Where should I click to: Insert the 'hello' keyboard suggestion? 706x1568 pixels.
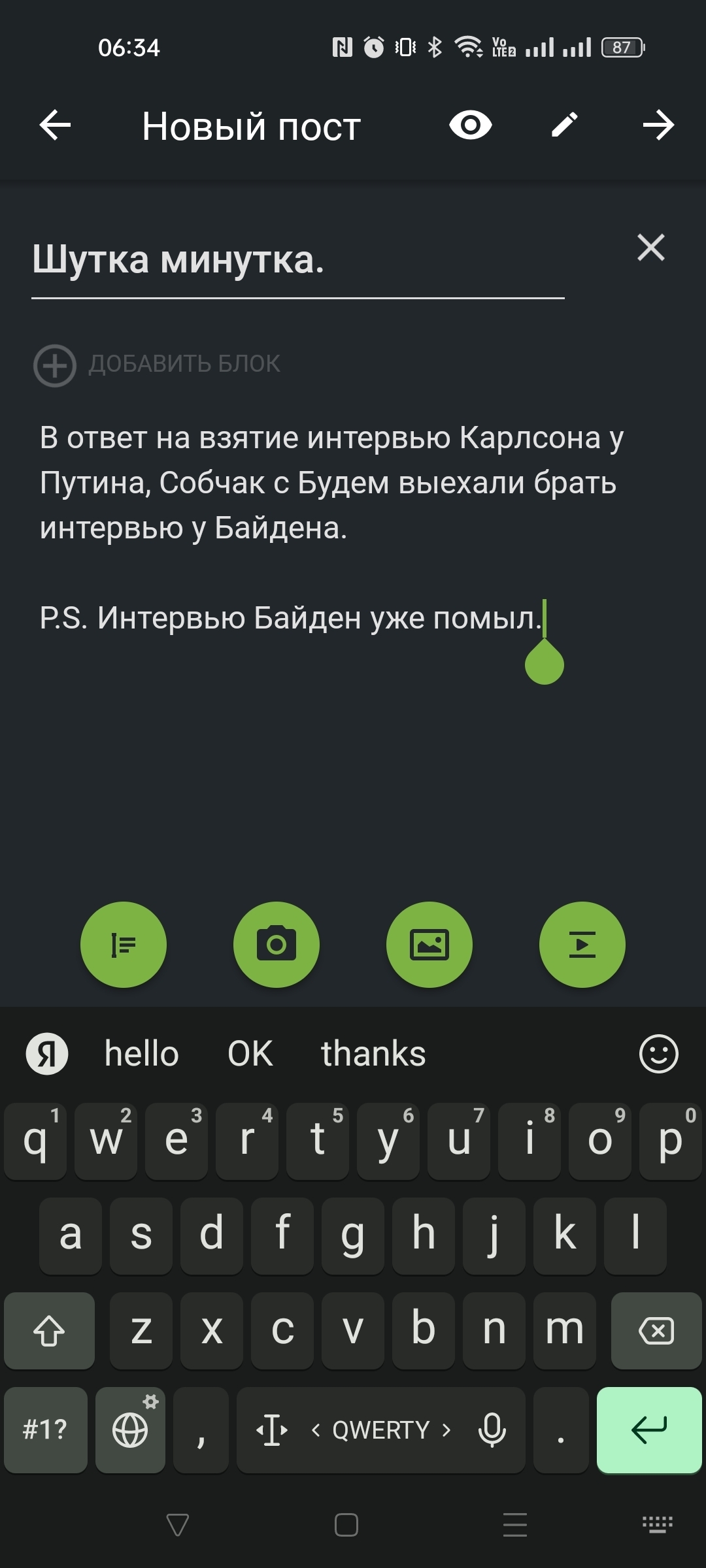(x=142, y=1054)
